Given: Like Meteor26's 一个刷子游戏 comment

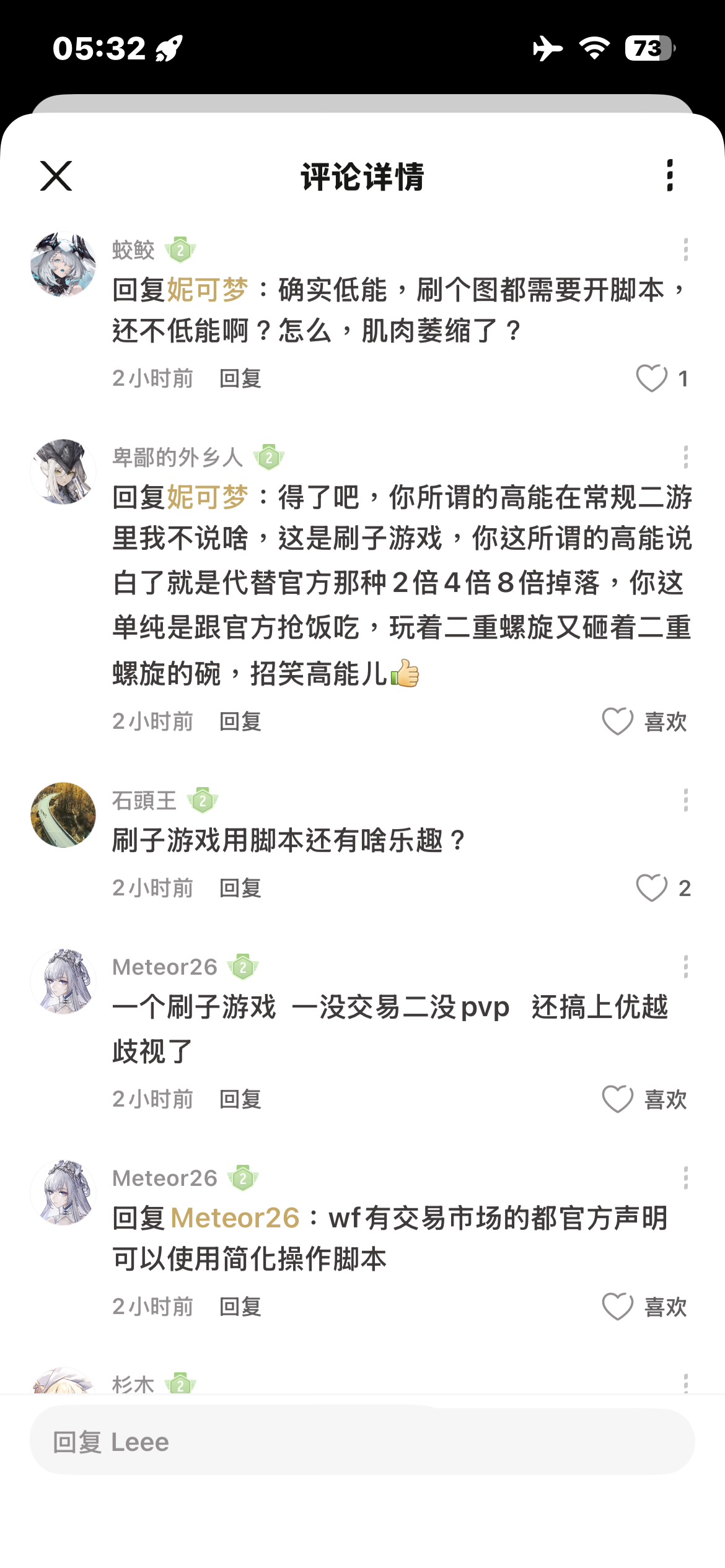Looking at the screenshot, I should pos(618,1099).
